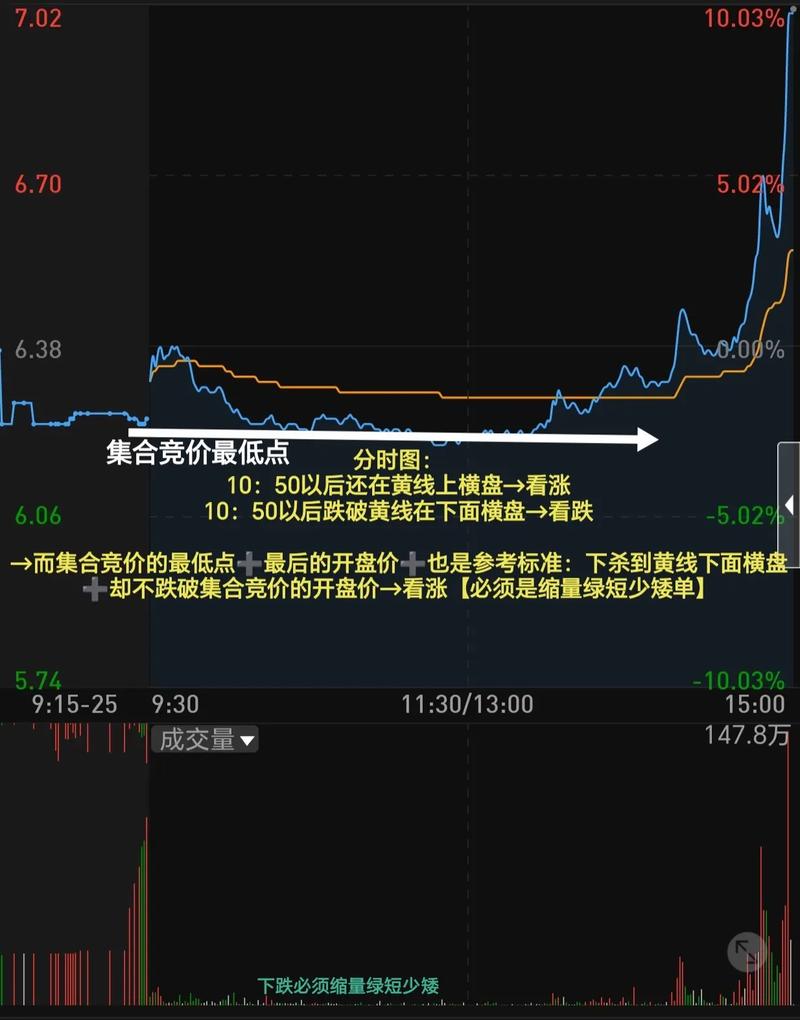Click the 集合竞价最低点 annotation text
The image size is (800, 1020).
click(197, 452)
